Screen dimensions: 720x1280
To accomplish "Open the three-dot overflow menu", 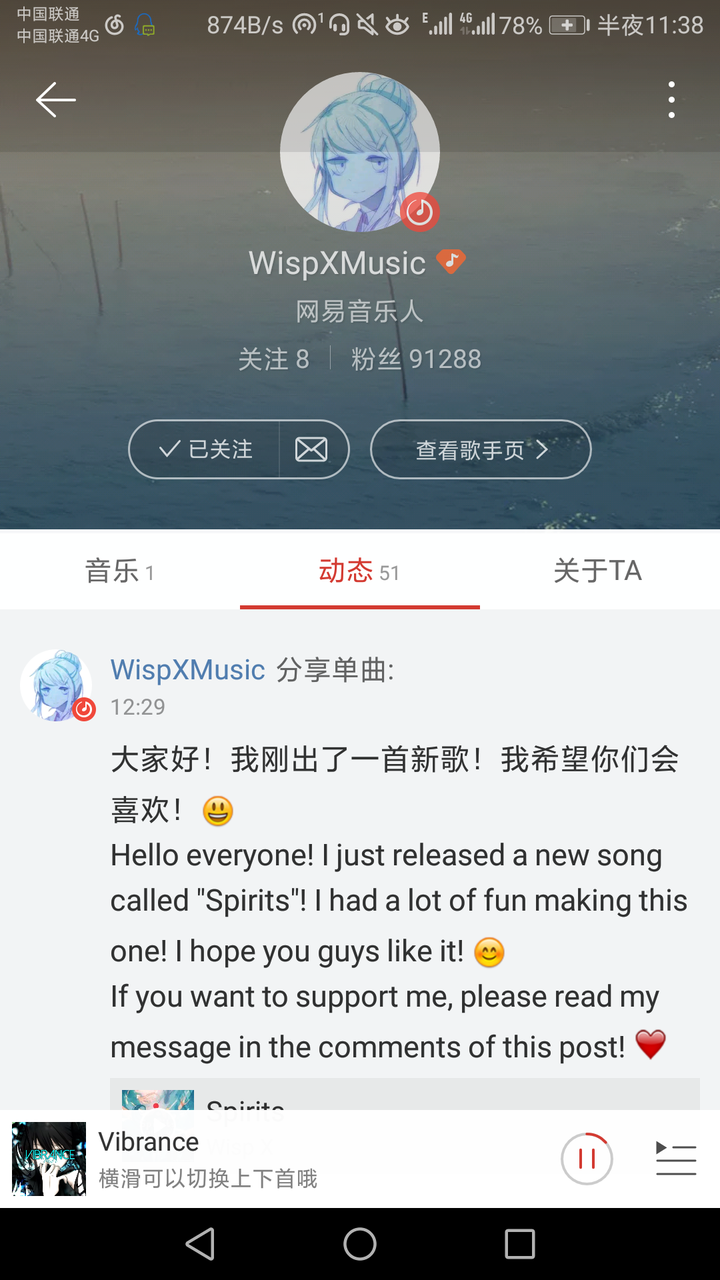I will 671,99.
